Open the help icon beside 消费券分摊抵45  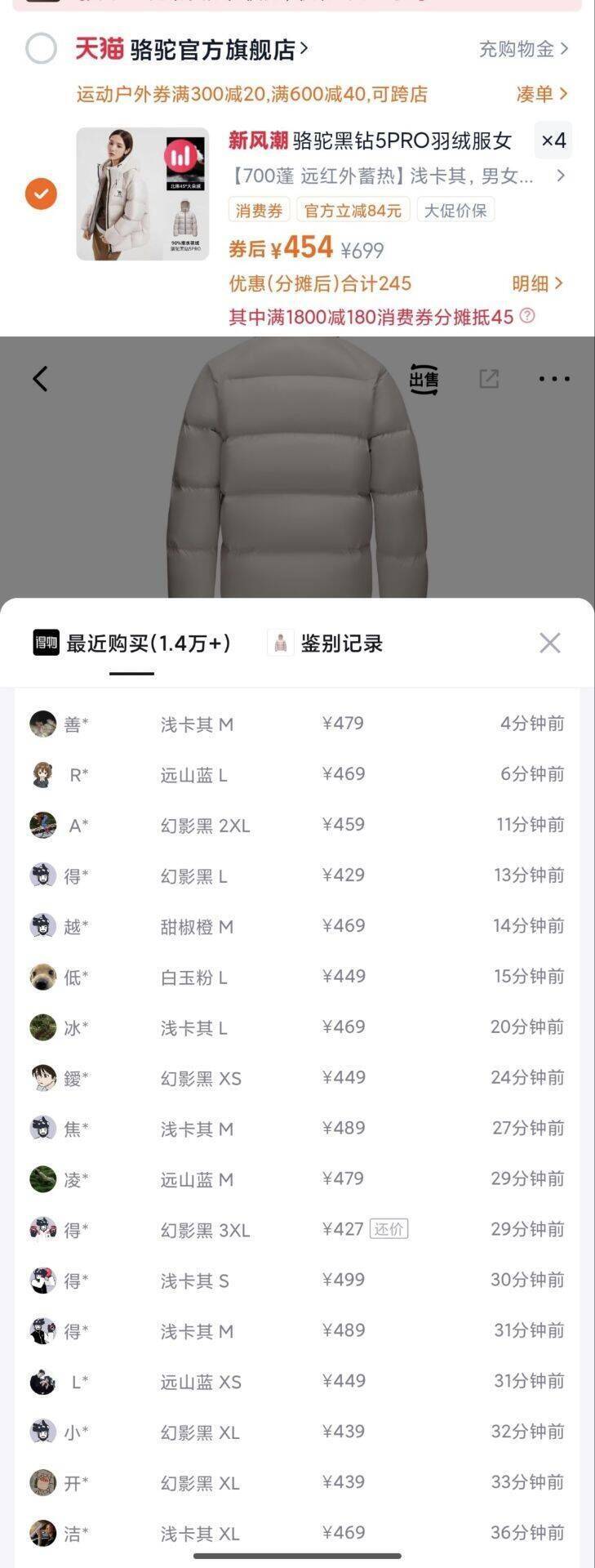pyautogui.click(x=527, y=316)
